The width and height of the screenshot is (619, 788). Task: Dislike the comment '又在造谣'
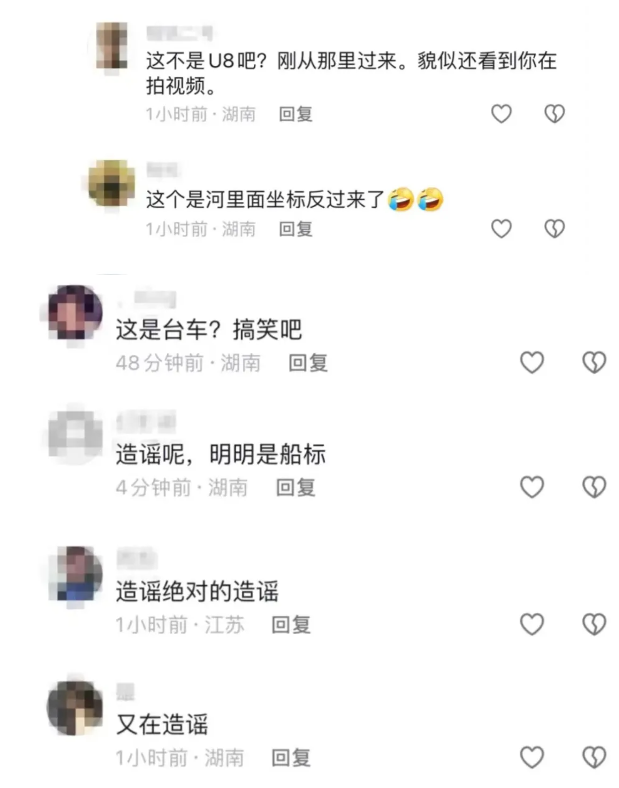pos(594,757)
